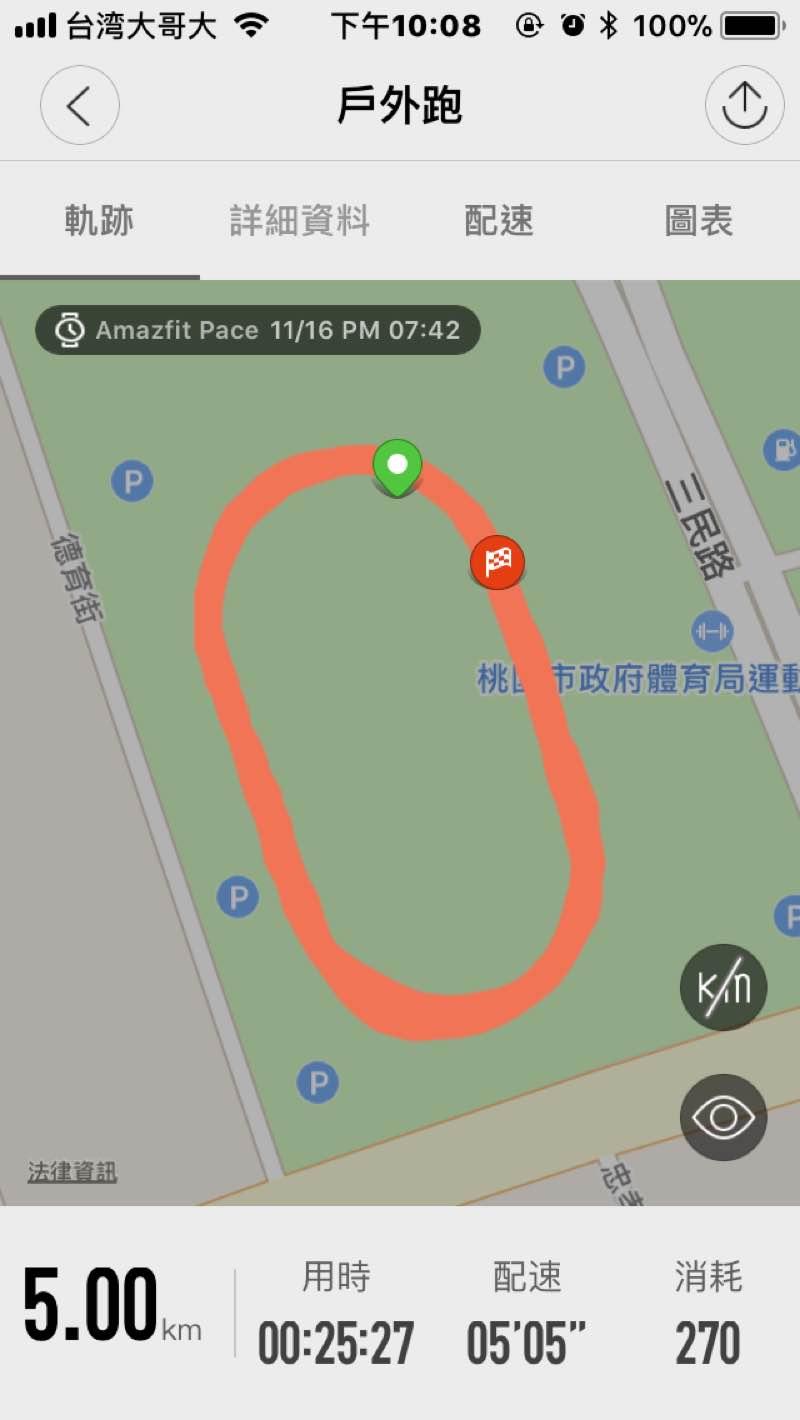This screenshot has height=1420, width=800.
Task: Toggle kilometer markers on the map
Action: [x=723, y=988]
